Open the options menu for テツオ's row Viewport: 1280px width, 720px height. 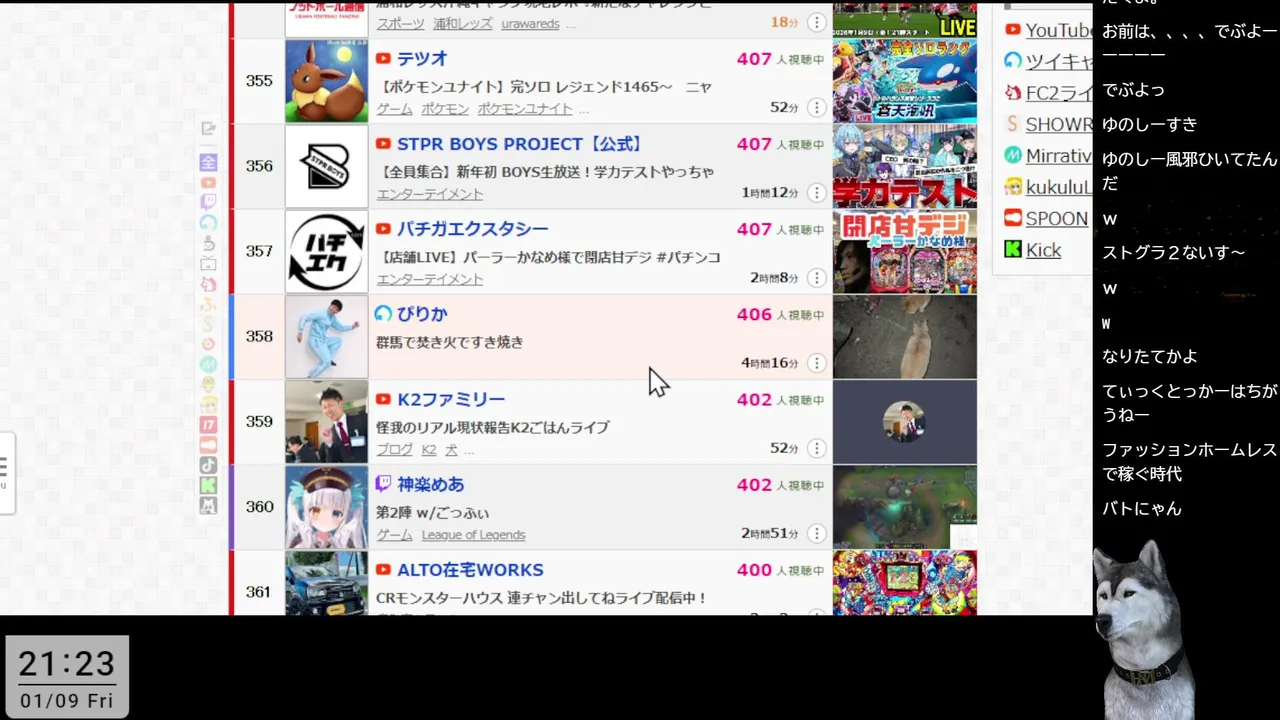tap(817, 107)
